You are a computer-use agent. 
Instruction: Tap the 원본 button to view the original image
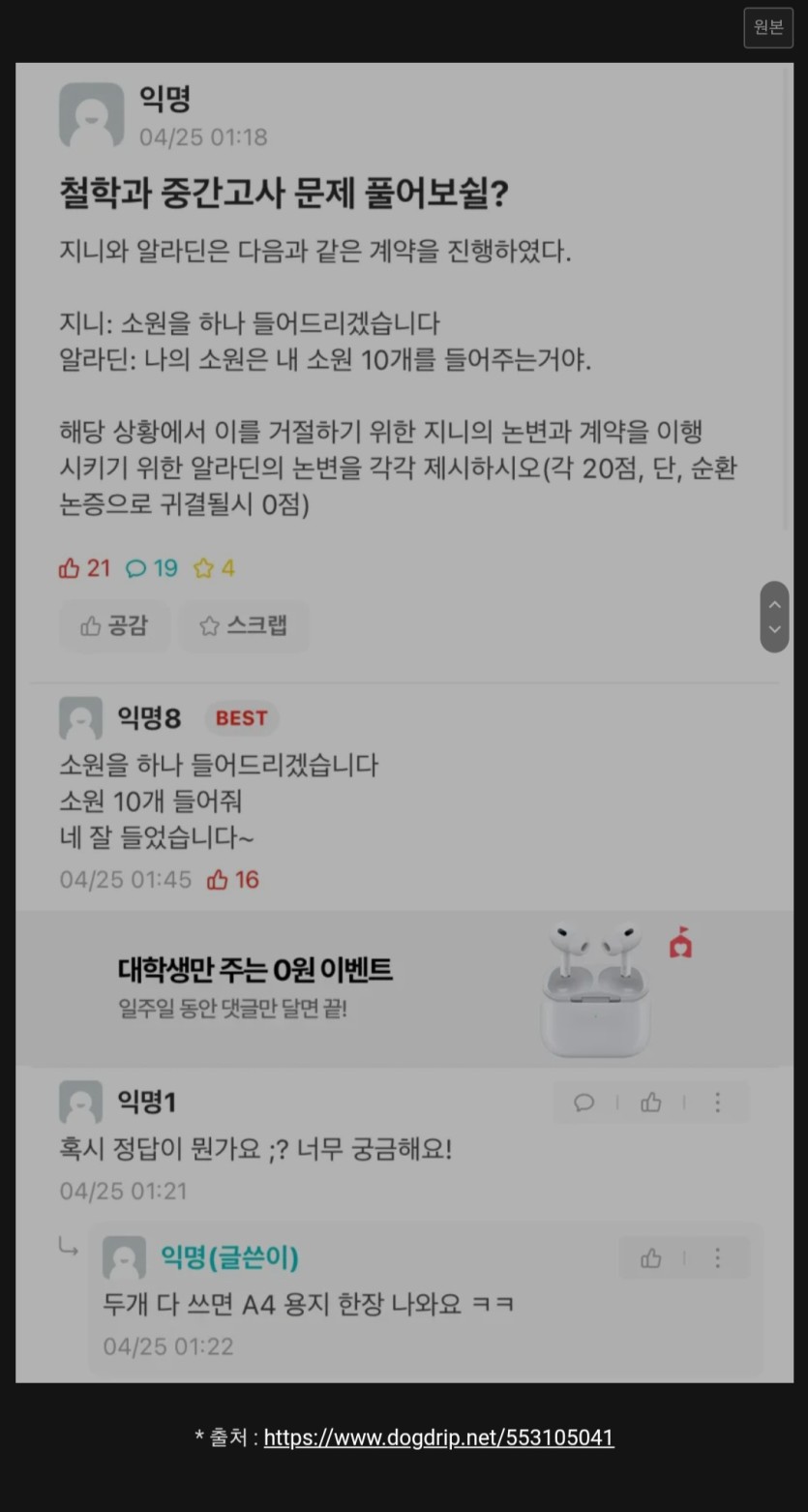click(x=768, y=27)
